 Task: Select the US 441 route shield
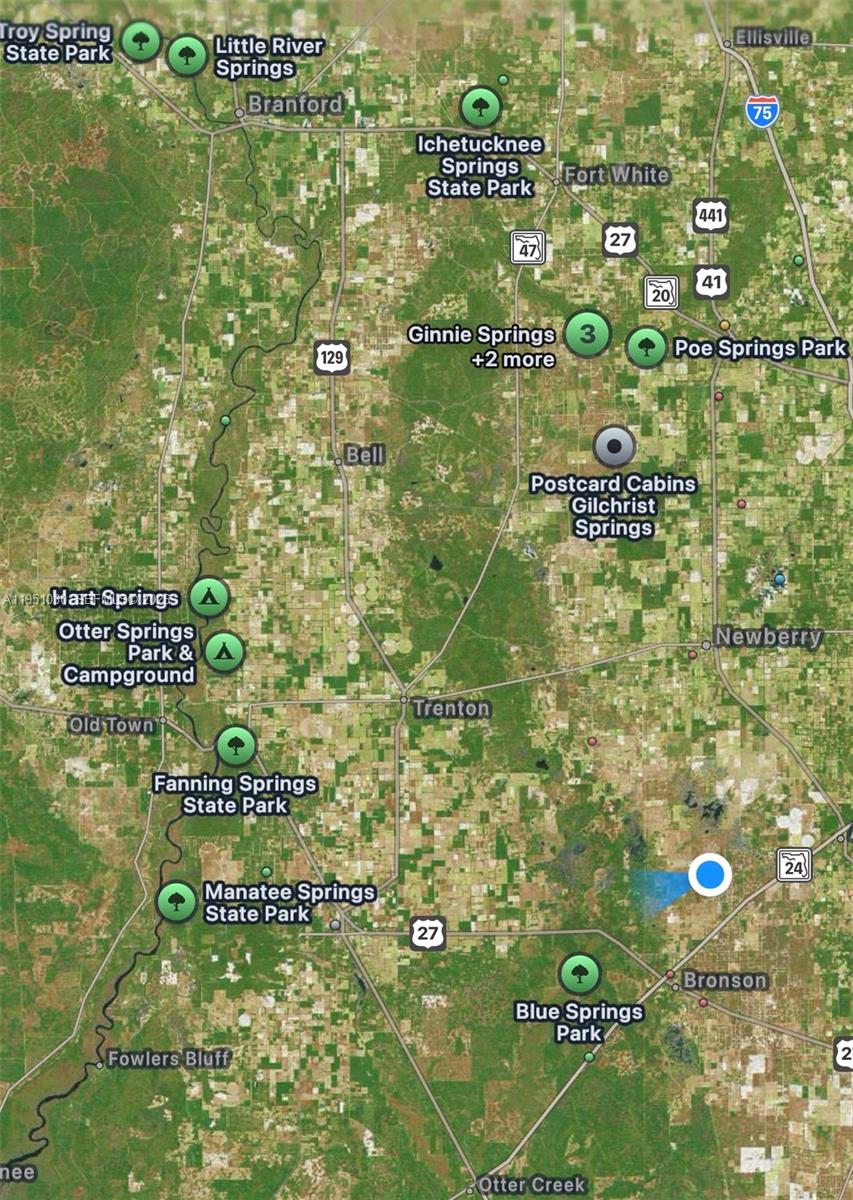pyautogui.click(x=711, y=213)
